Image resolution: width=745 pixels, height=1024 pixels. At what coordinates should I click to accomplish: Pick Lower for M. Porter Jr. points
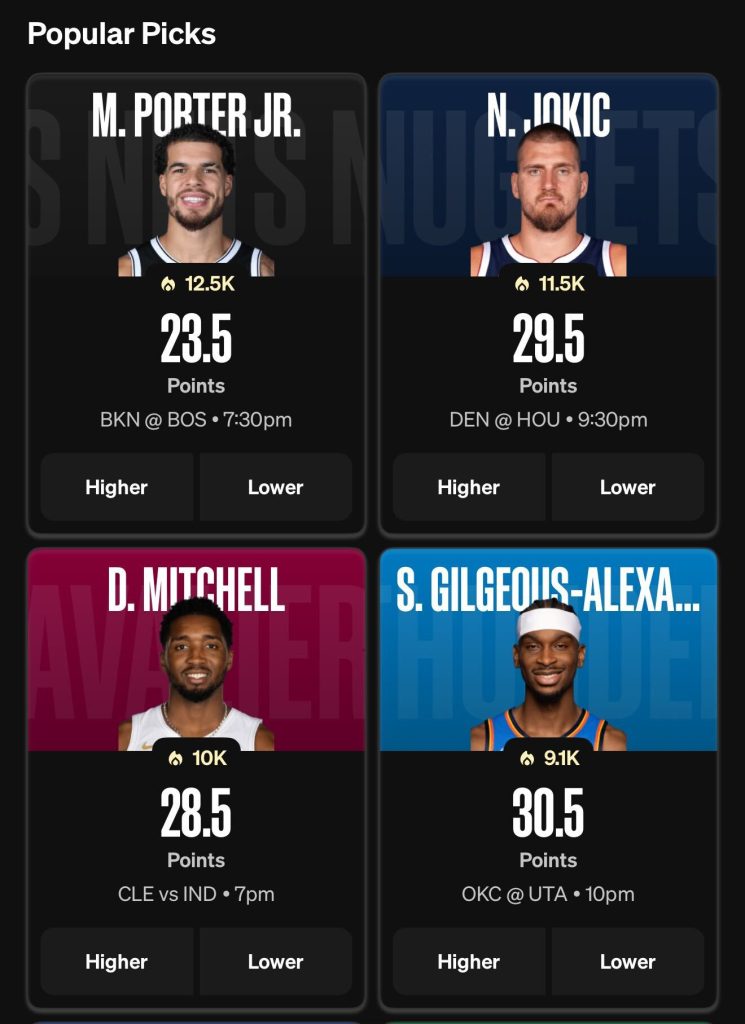275,487
